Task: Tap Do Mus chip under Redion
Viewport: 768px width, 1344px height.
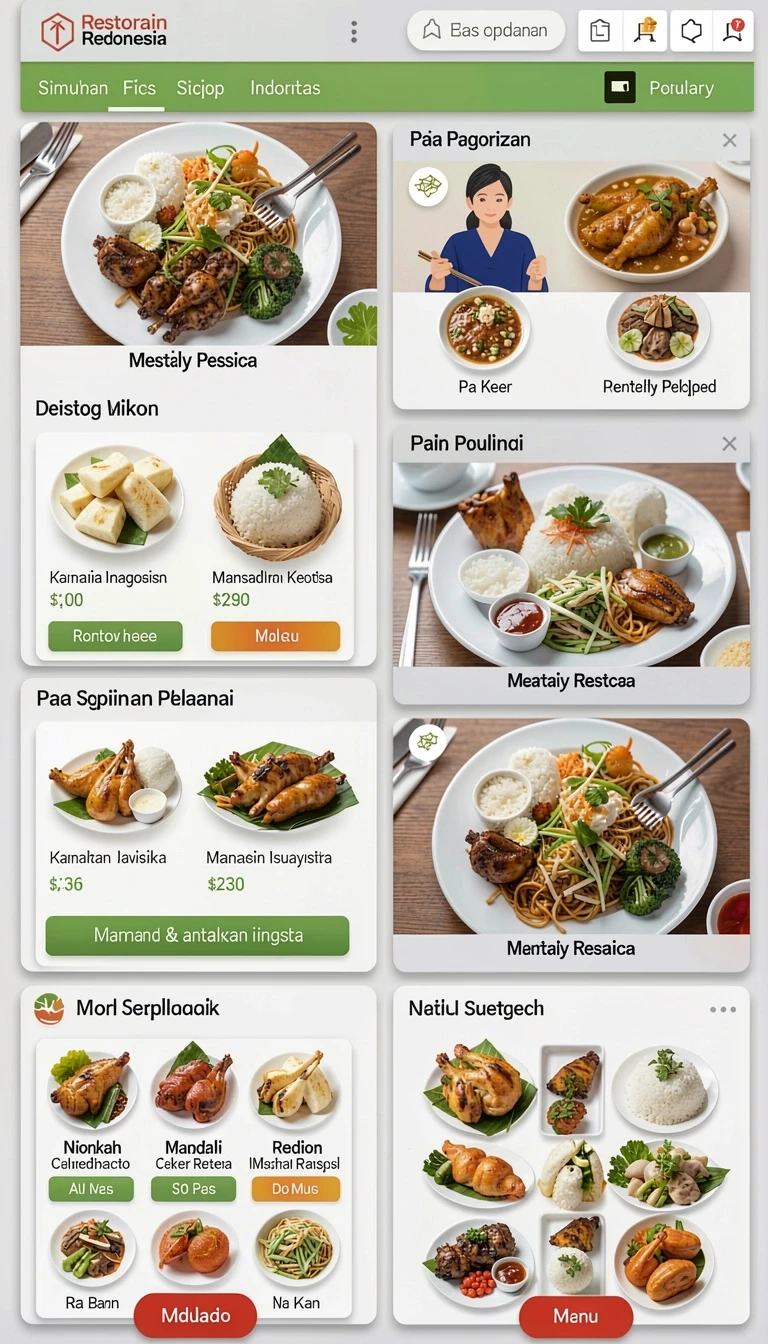Action: click(295, 1189)
